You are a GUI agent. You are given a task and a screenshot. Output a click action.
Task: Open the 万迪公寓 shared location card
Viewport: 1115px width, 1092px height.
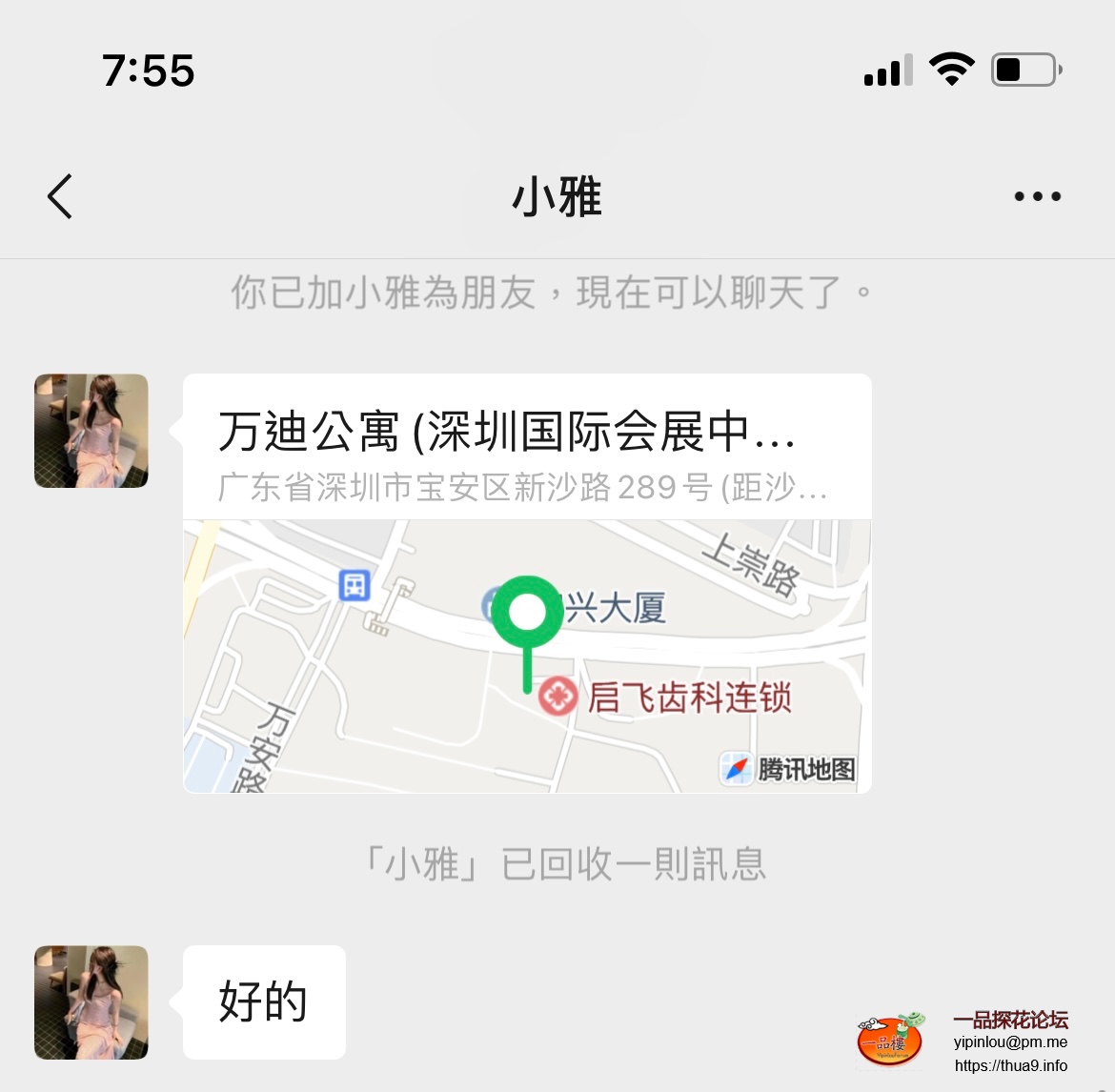(x=527, y=582)
